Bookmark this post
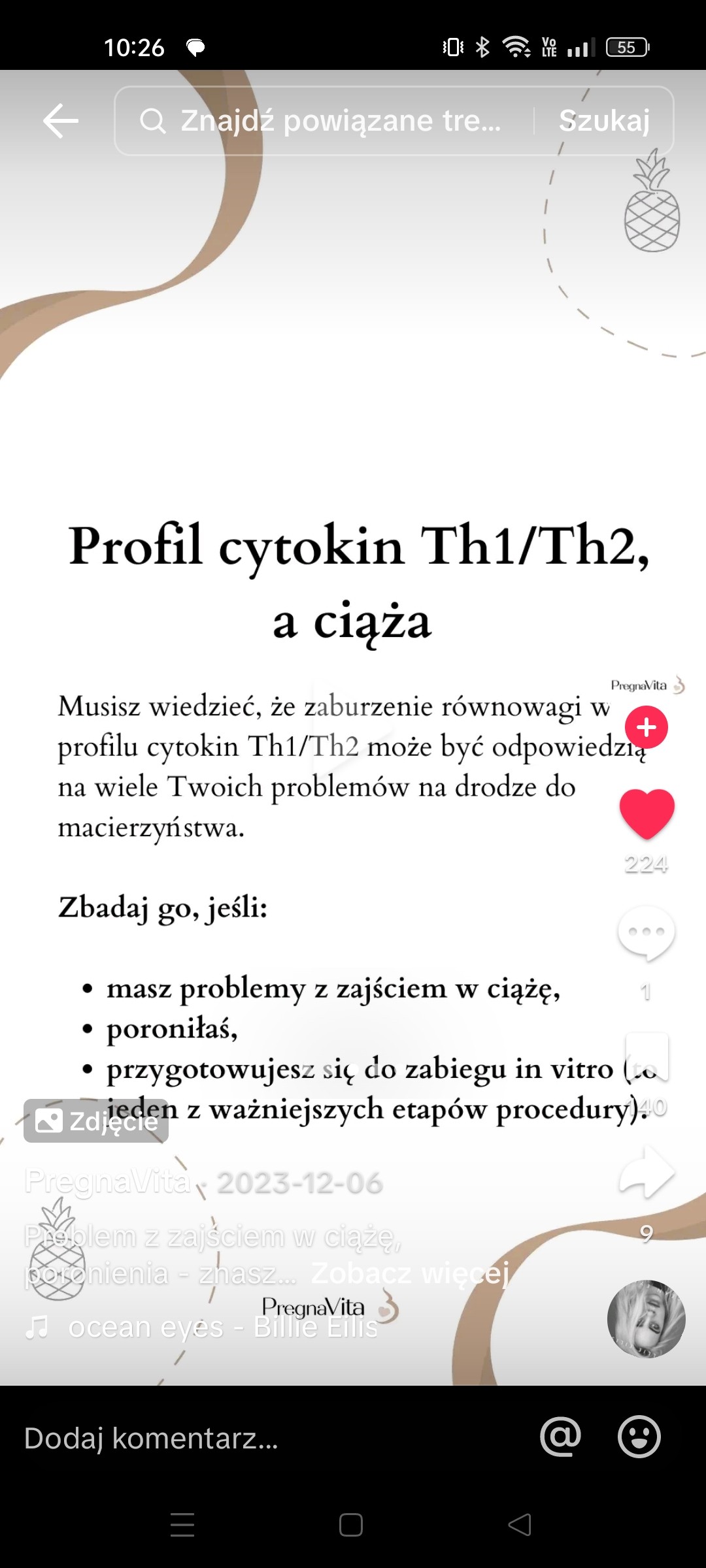This screenshot has width=706, height=1568. click(x=647, y=1057)
